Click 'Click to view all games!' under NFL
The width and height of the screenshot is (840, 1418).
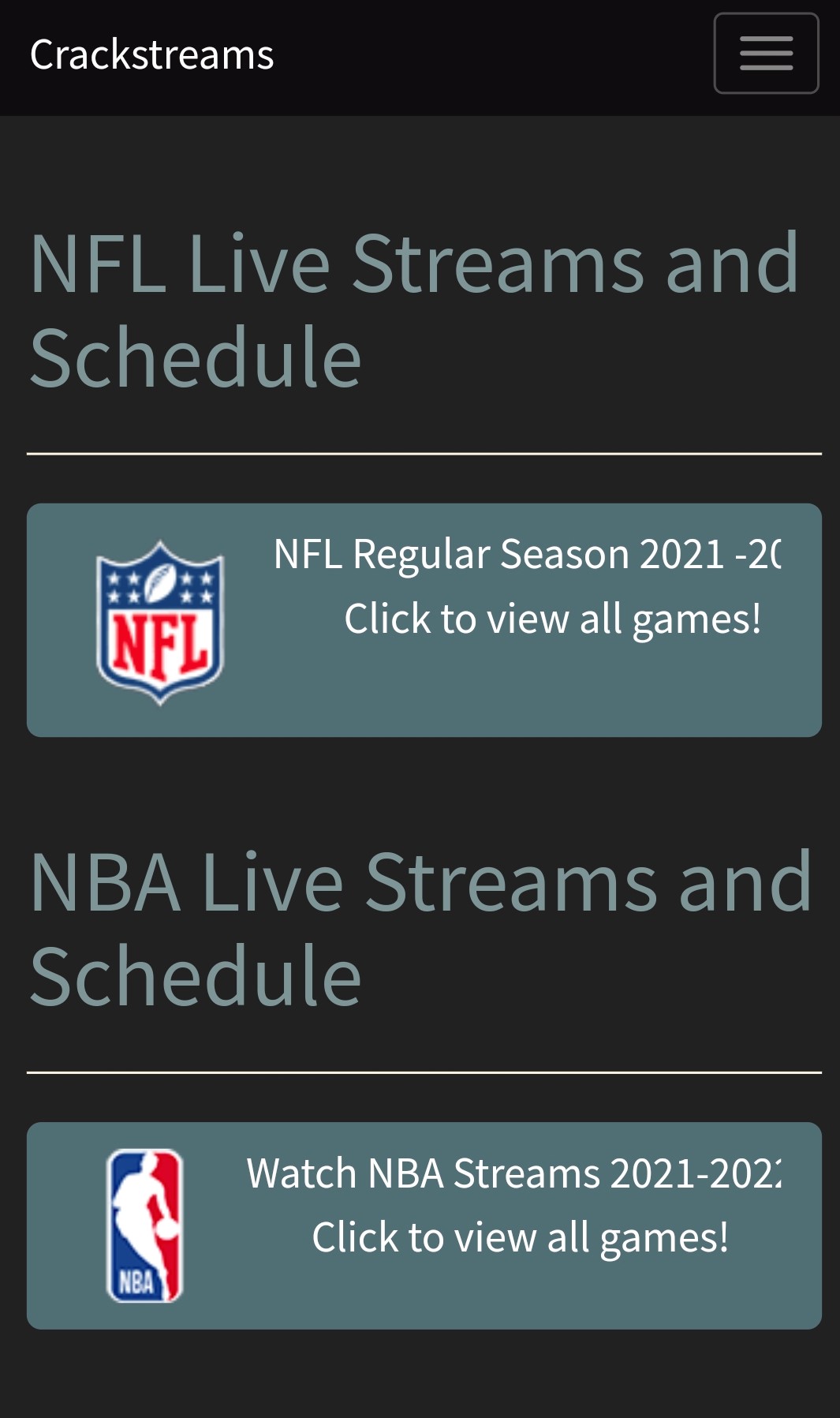[x=552, y=619]
